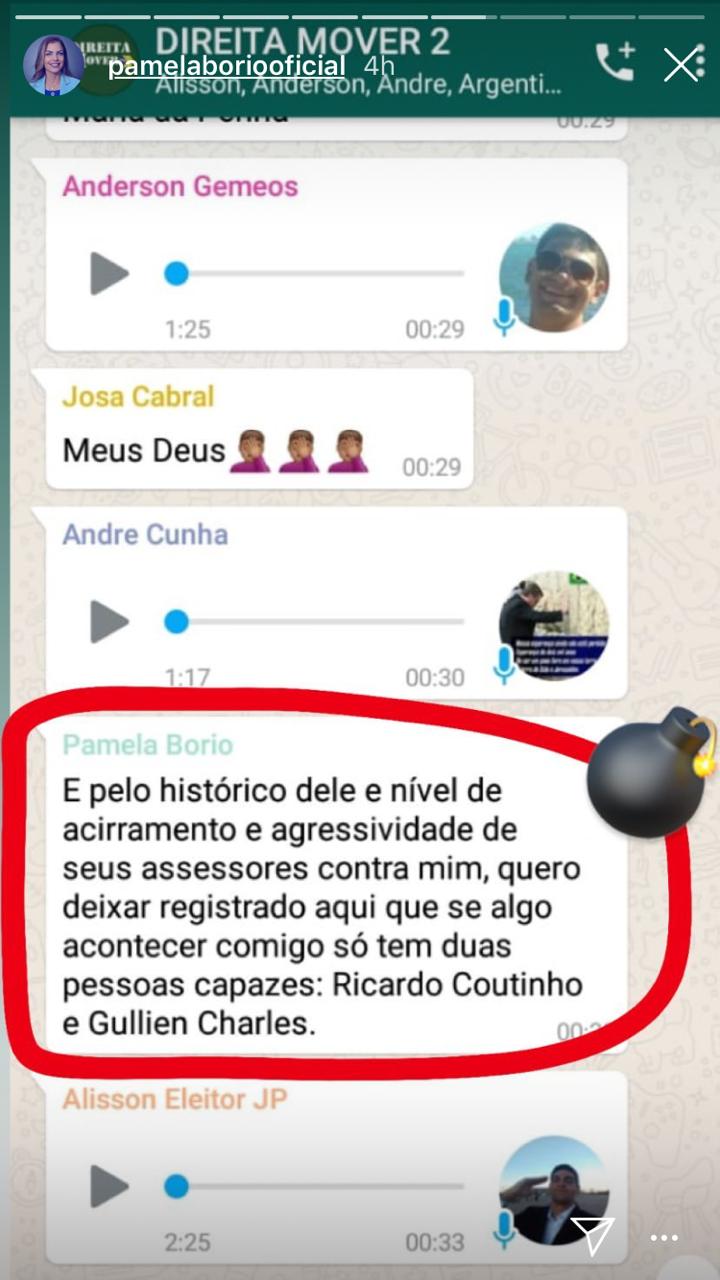Tap the story author's profile picture
The image size is (720, 1280).
[53, 65]
